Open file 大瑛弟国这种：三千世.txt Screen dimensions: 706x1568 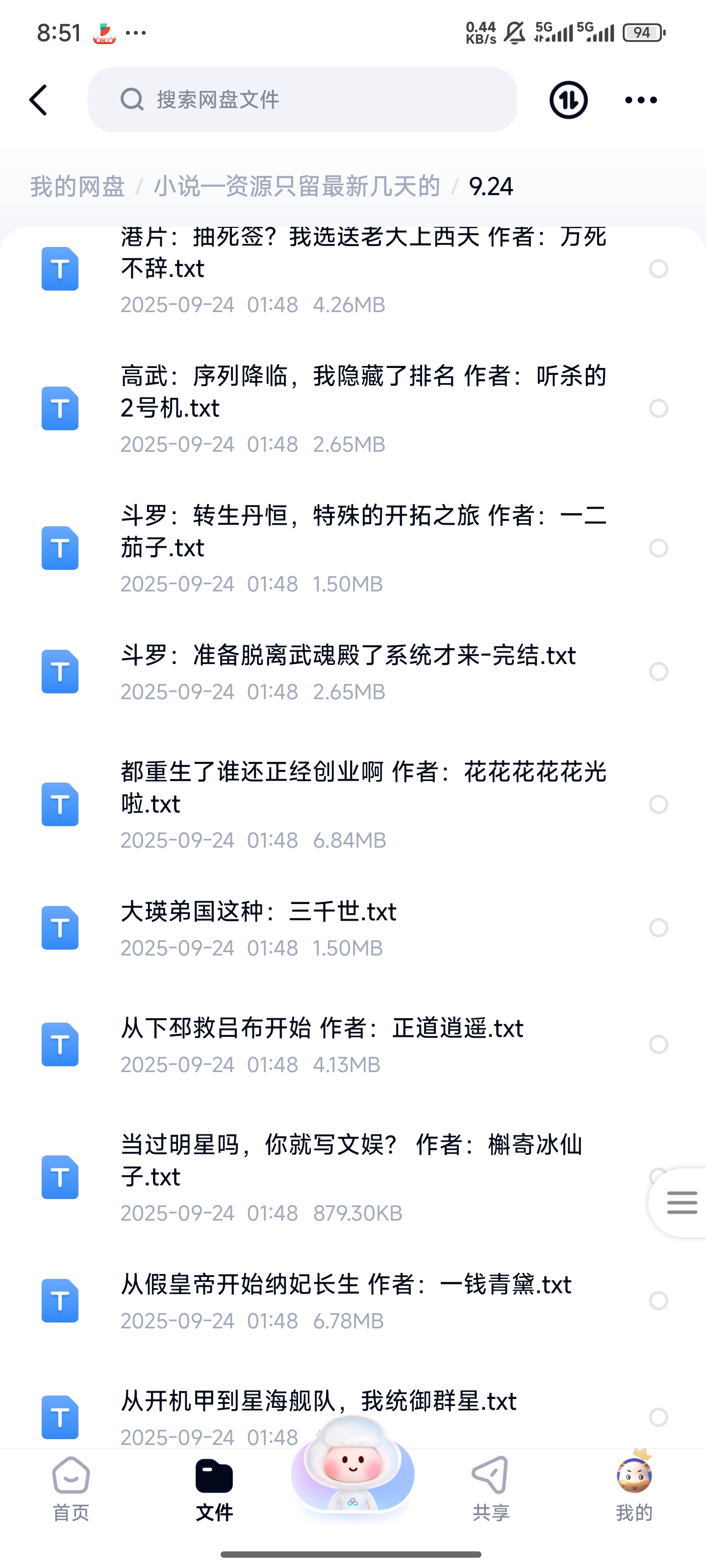point(258,912)
